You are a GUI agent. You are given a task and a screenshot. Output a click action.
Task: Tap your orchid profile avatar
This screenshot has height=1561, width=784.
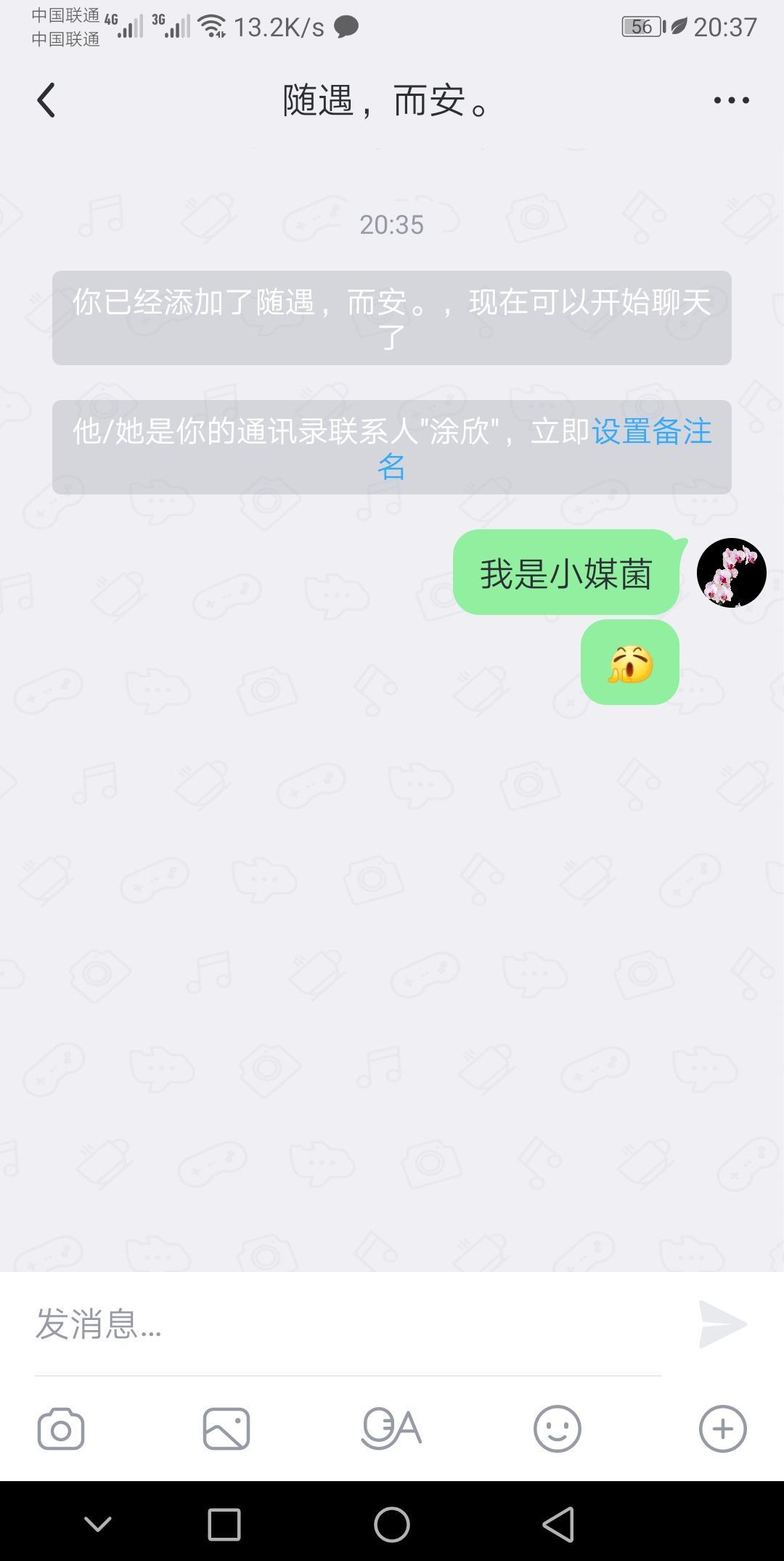(x=731, y=573)
